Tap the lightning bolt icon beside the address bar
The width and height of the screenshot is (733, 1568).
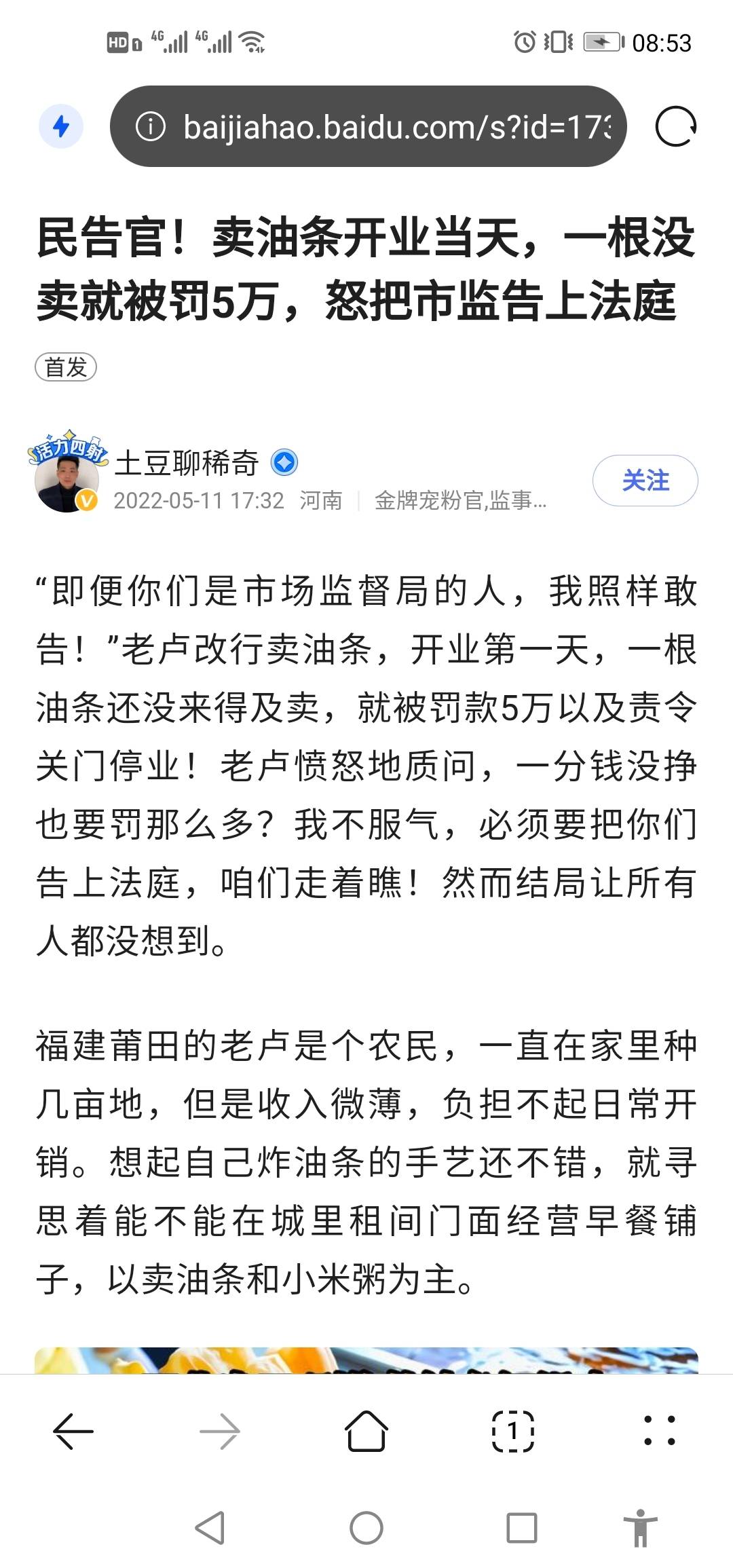tap(61, 126)
